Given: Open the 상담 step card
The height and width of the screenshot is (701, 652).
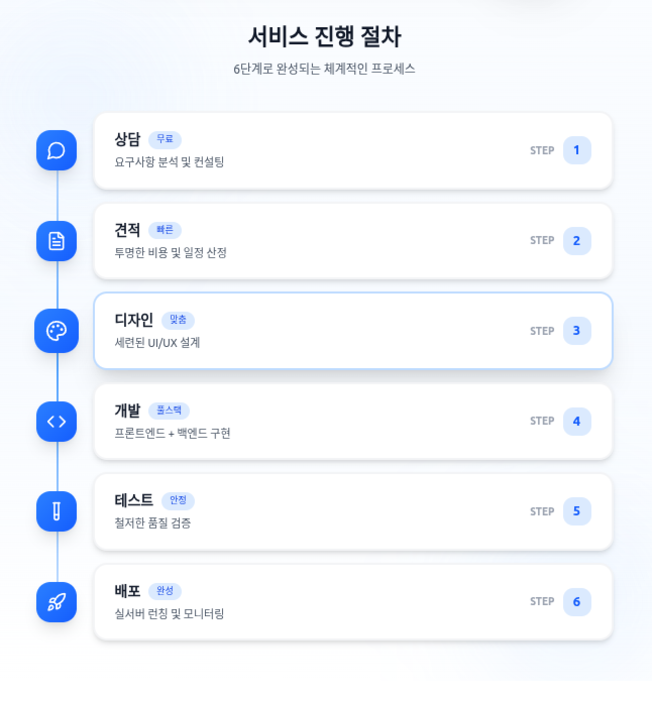Looking at the screenshot, I should 352,151.
